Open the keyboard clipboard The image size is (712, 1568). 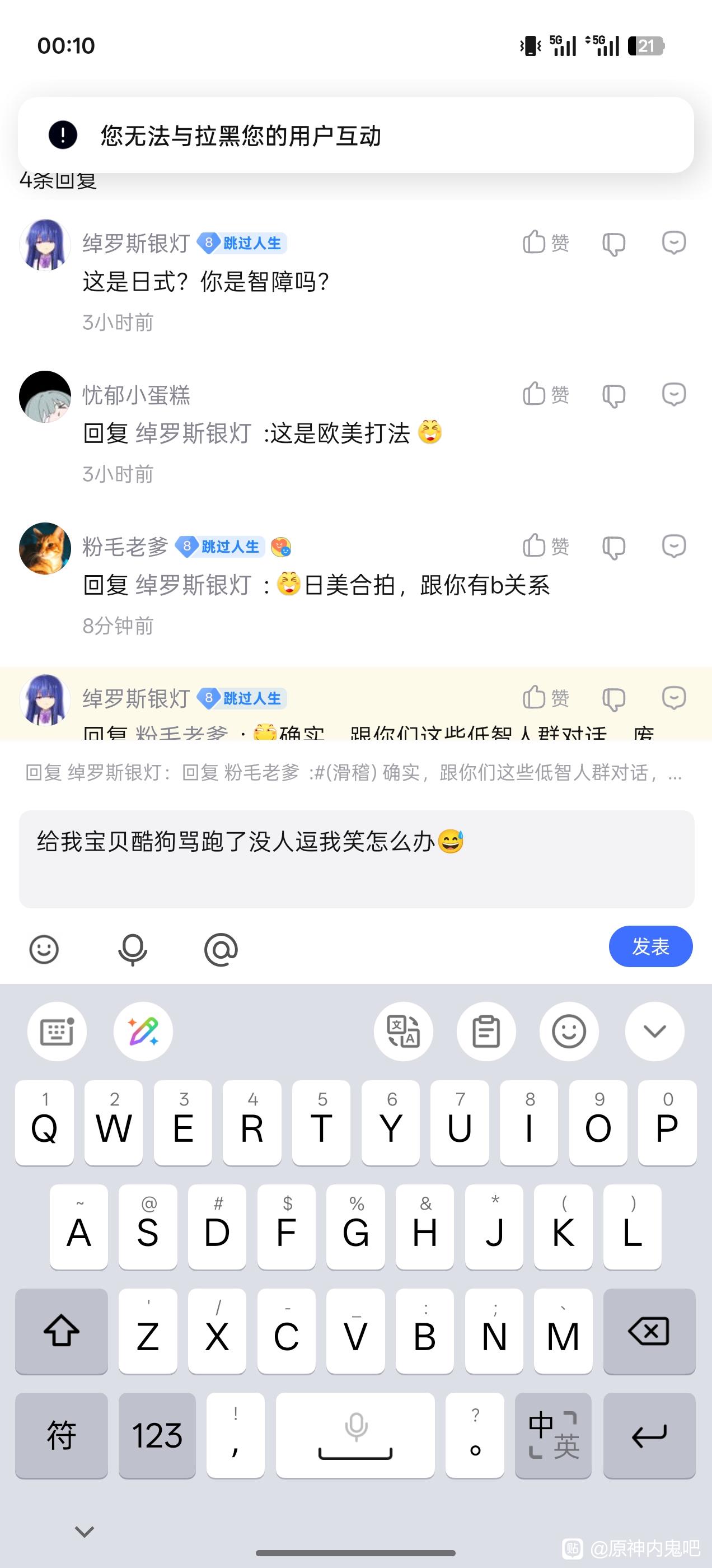coord(486,1031)
